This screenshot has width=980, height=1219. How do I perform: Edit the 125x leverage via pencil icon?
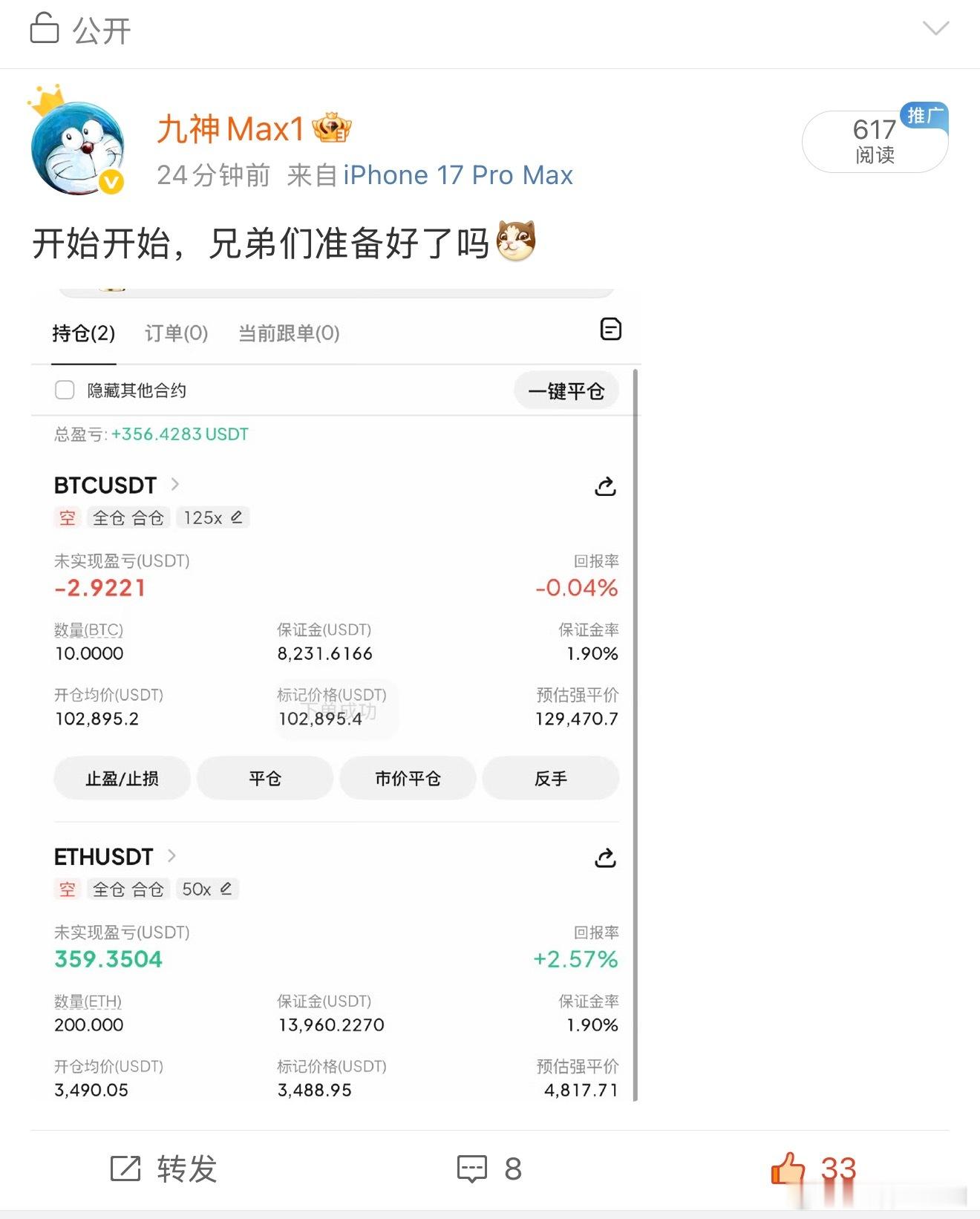tap(236, 517)
